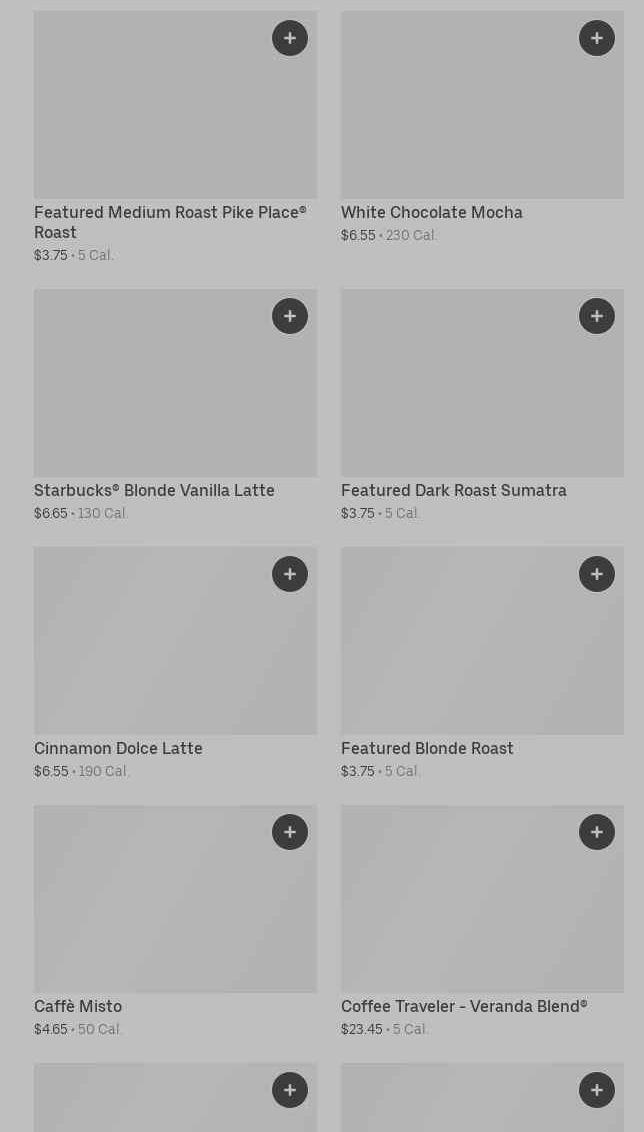Viewport: 644px width, 1132px height.
Task: Add Starbucks Blonde Vanilla Latte to cart
Action: click(290, 316)
